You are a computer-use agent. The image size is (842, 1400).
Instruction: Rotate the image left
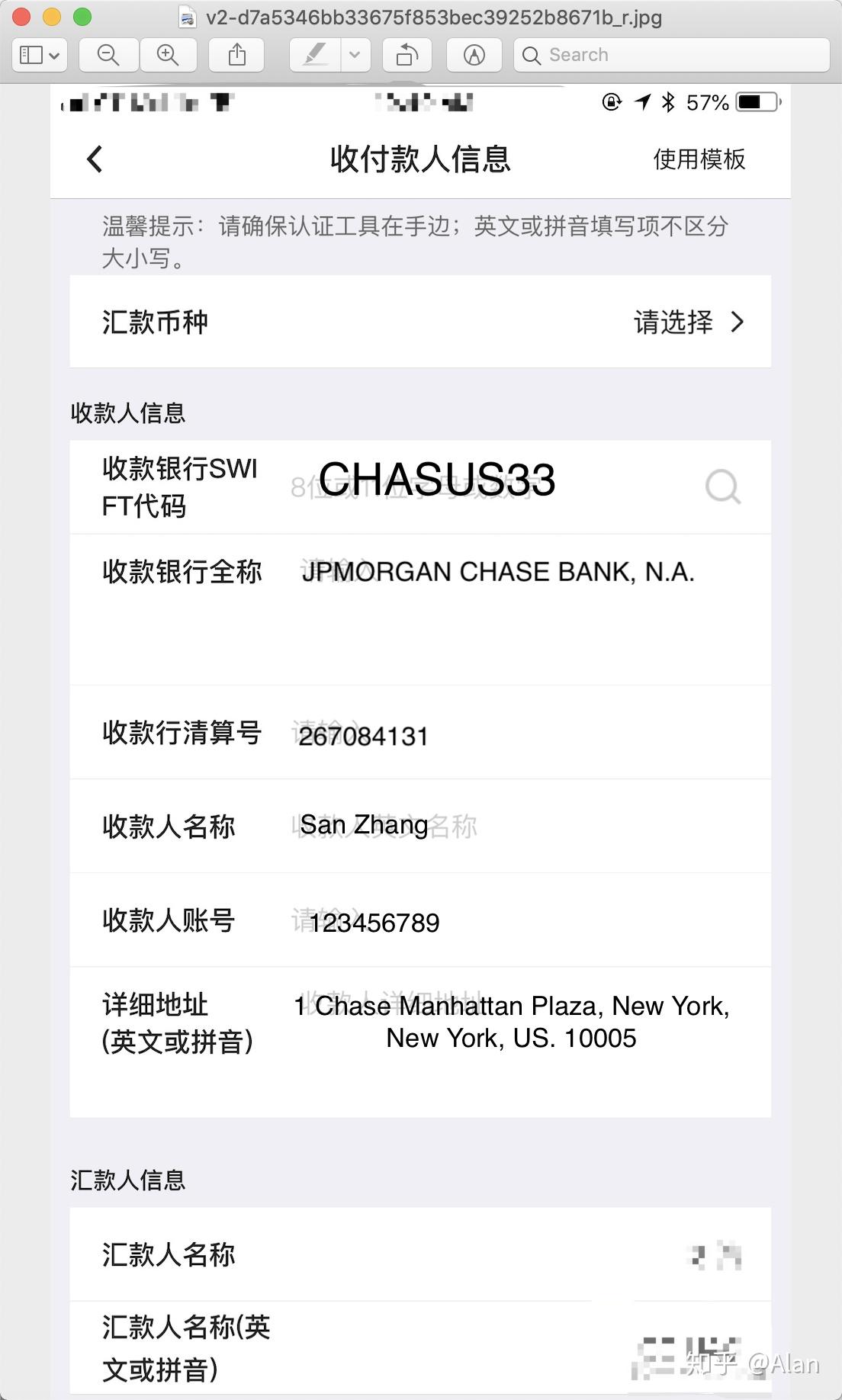pyautogui.click(x=407, y=54)
